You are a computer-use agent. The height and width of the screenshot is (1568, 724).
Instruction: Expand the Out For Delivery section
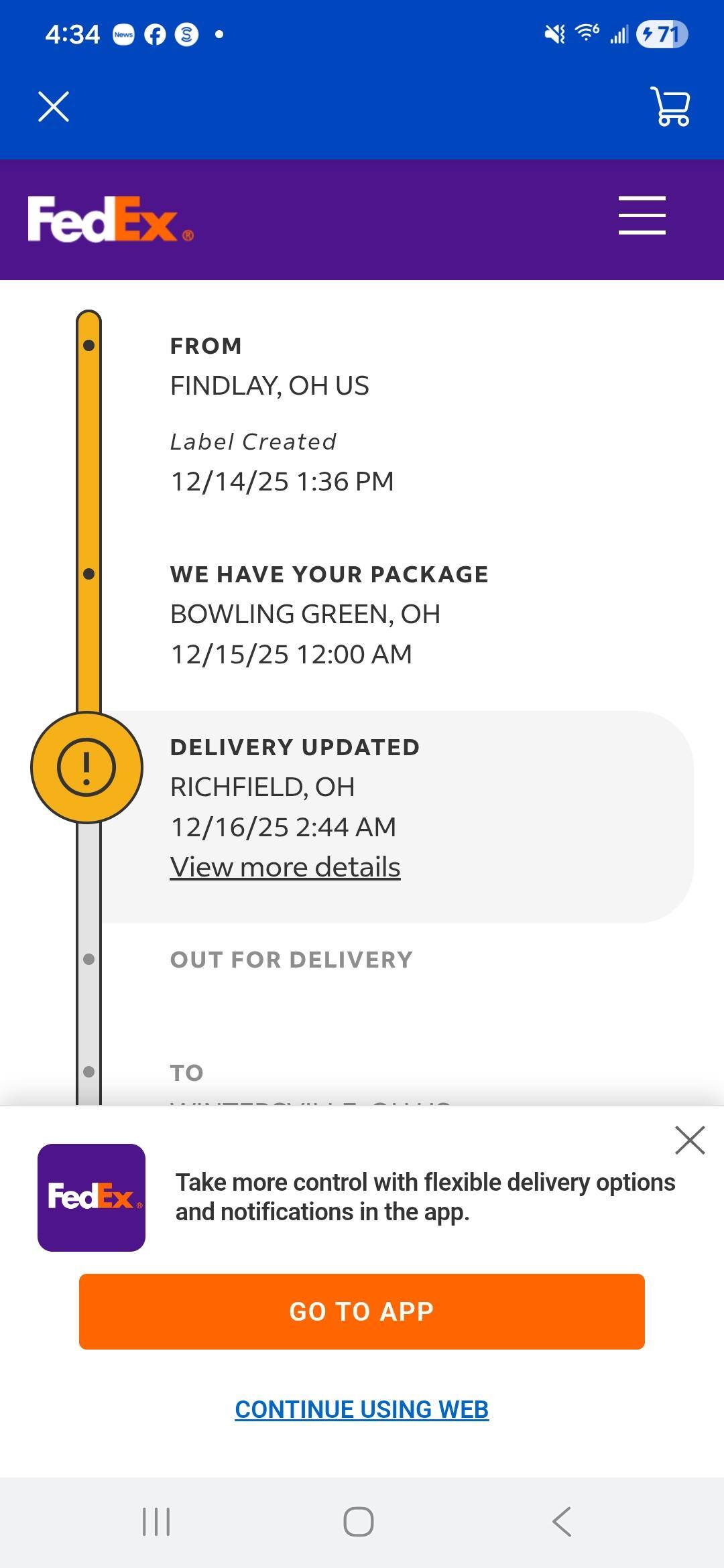pyautogui.click(x=291, y=958)
